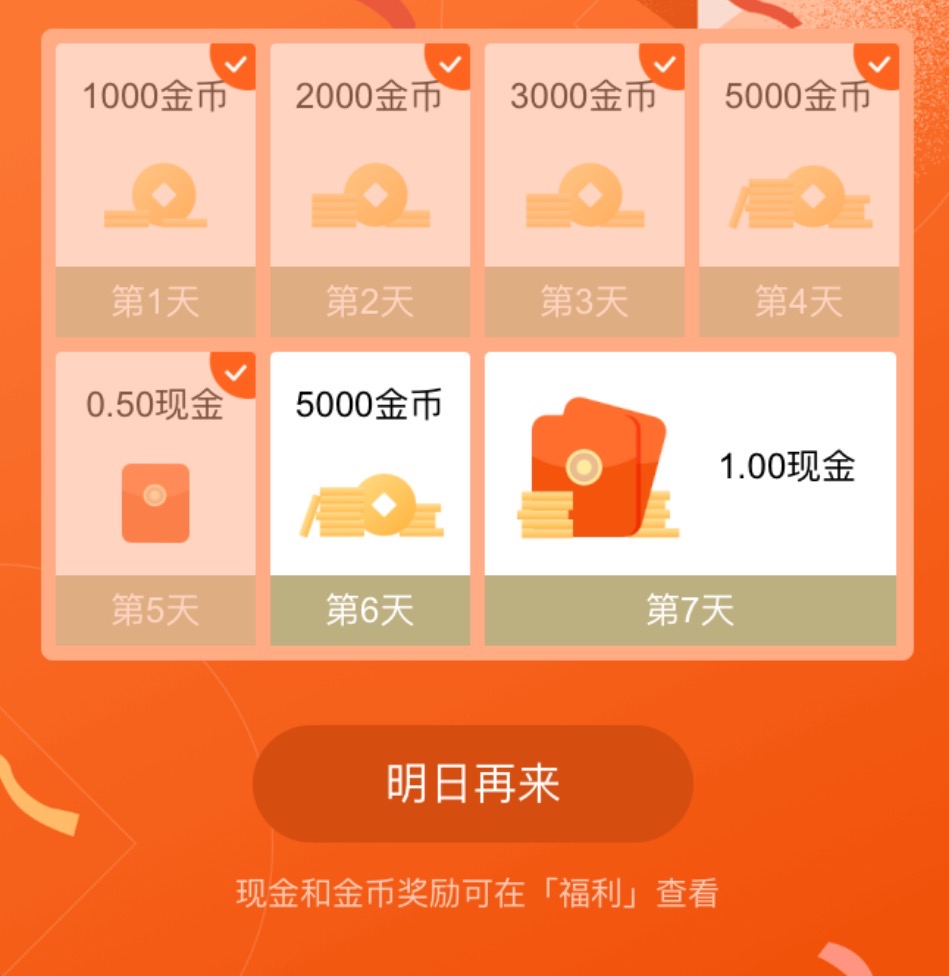Tap the 第3天 3000金币 card

pos(584,190)
